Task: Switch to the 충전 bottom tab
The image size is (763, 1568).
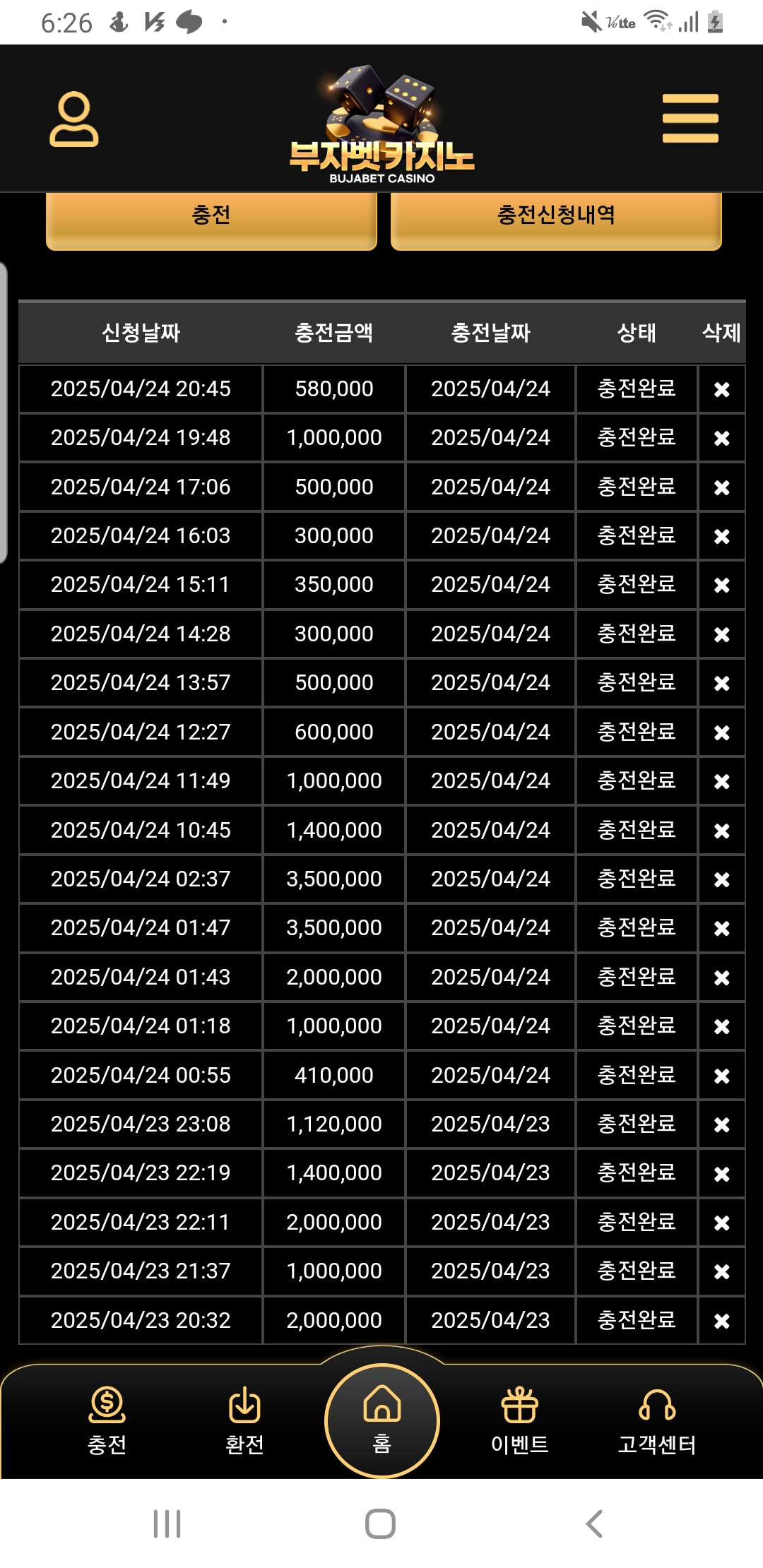Action: pos(107,1420)
